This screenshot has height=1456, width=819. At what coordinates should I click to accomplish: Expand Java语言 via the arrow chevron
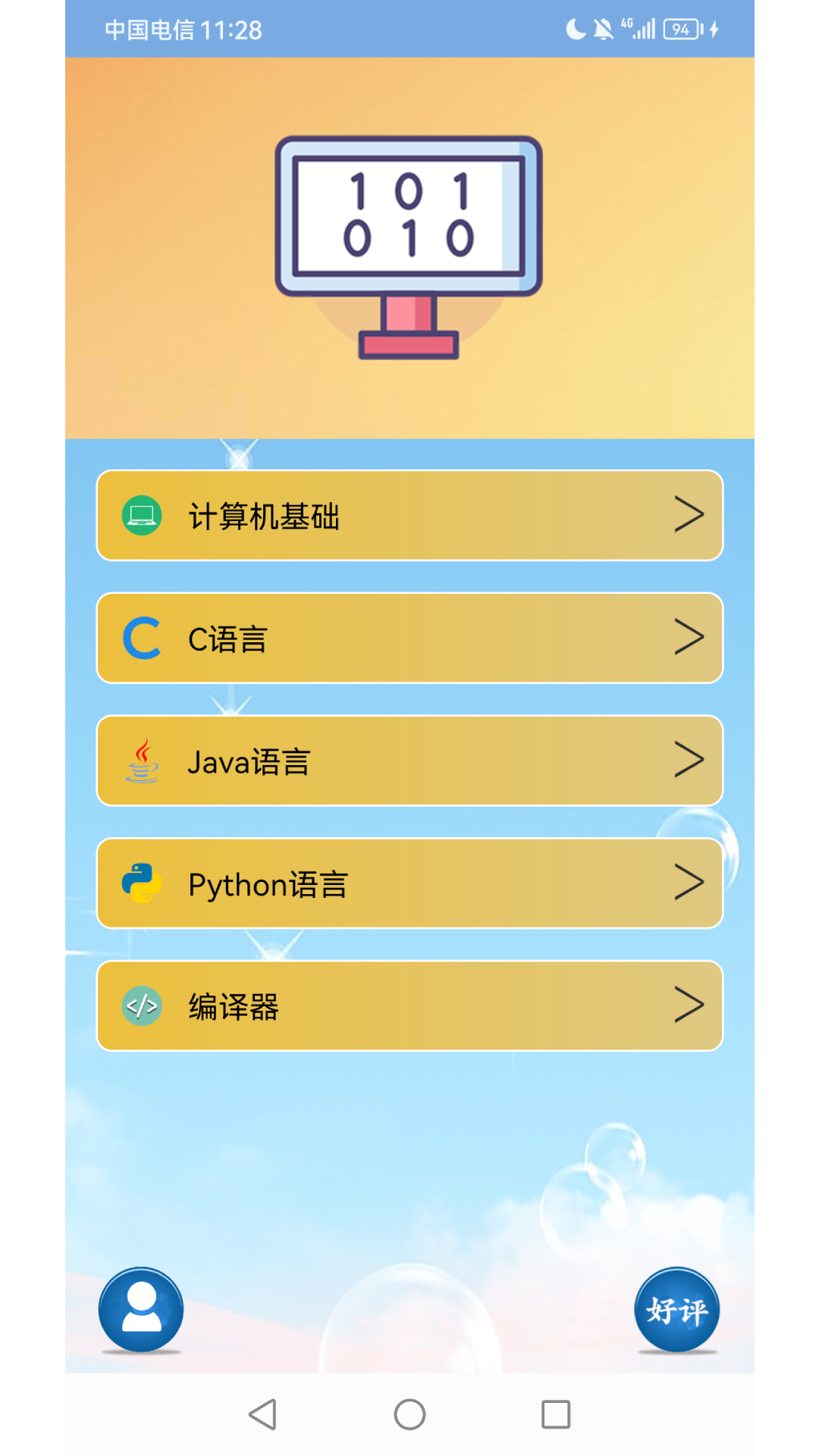689,760
